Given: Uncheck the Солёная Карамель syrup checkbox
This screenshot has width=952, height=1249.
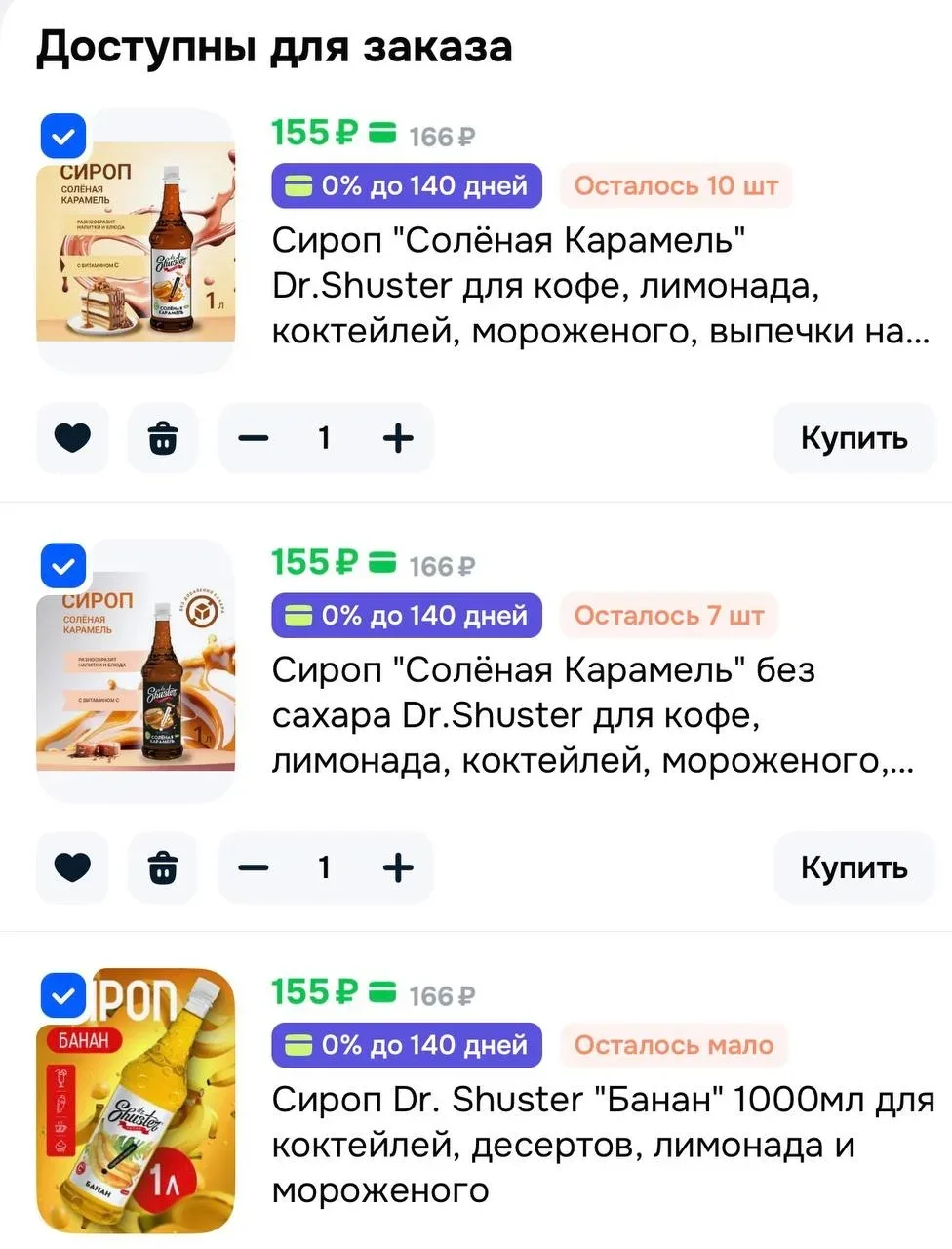Looking at the screenshot, I should point(62,137).
